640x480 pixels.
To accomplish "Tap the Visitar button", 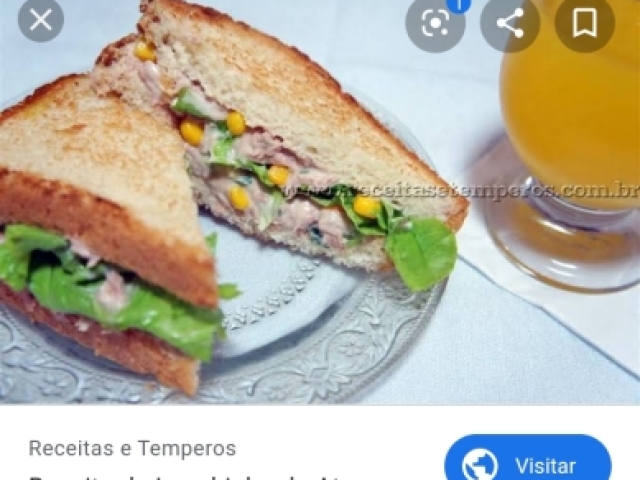I will (x=527, y=464).
